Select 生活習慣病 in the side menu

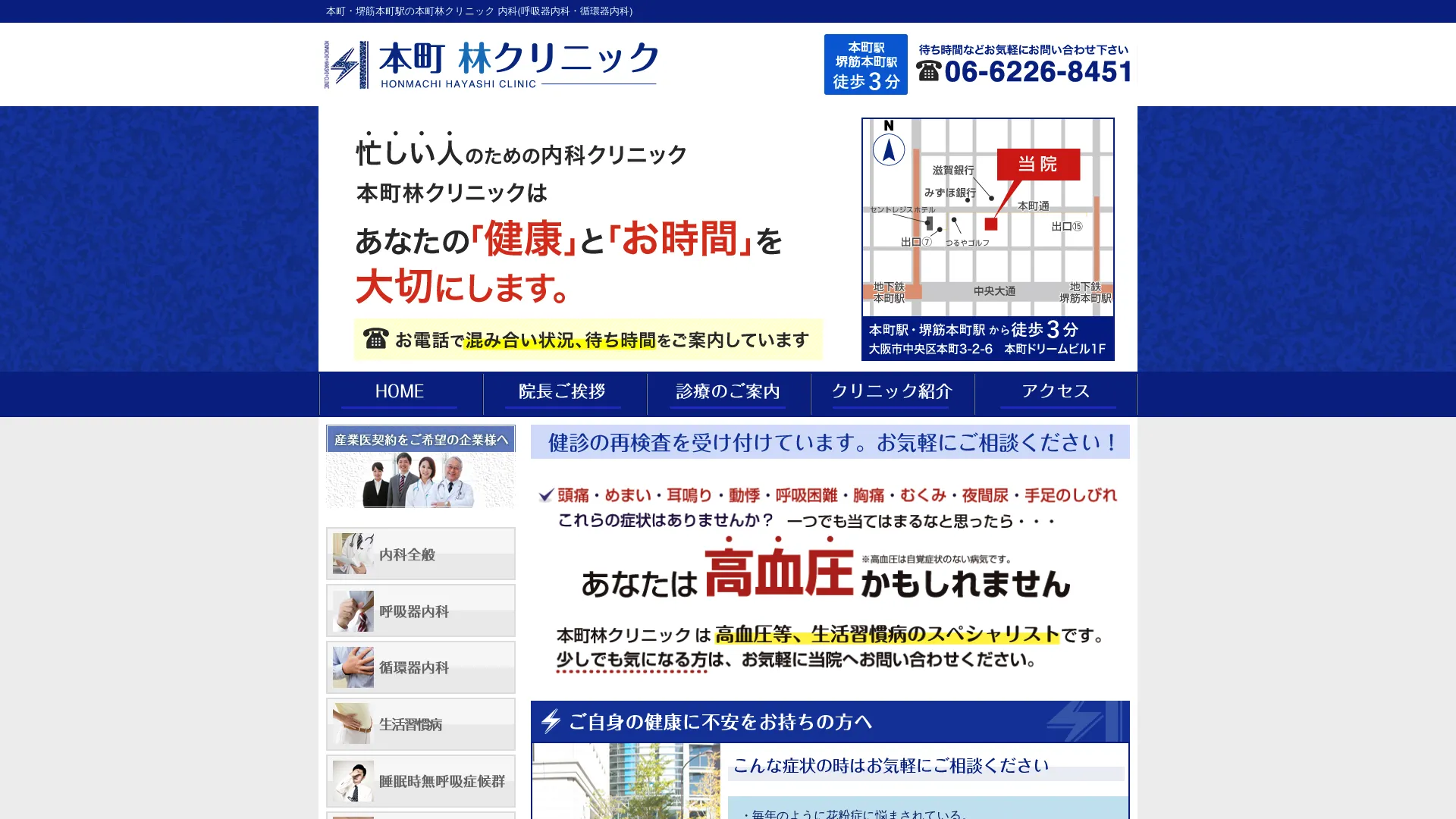coord(421,725)
